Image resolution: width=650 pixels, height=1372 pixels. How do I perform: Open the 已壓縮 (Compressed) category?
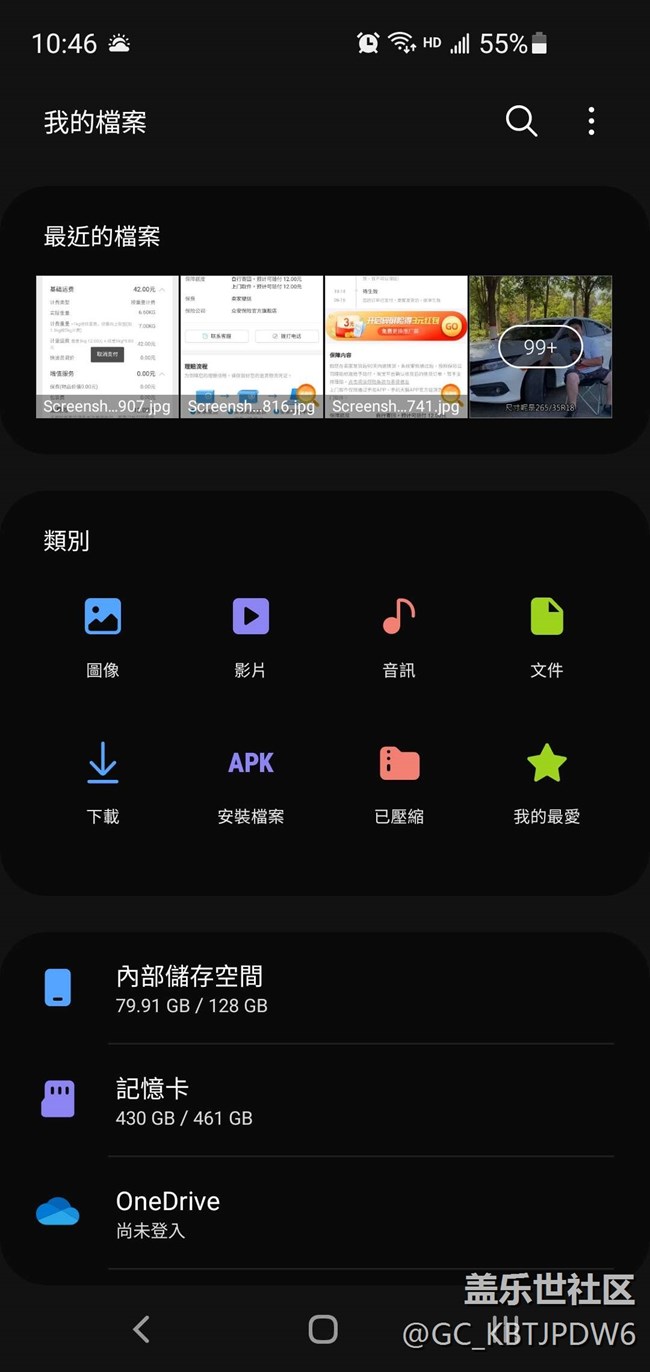coord(399,781)
